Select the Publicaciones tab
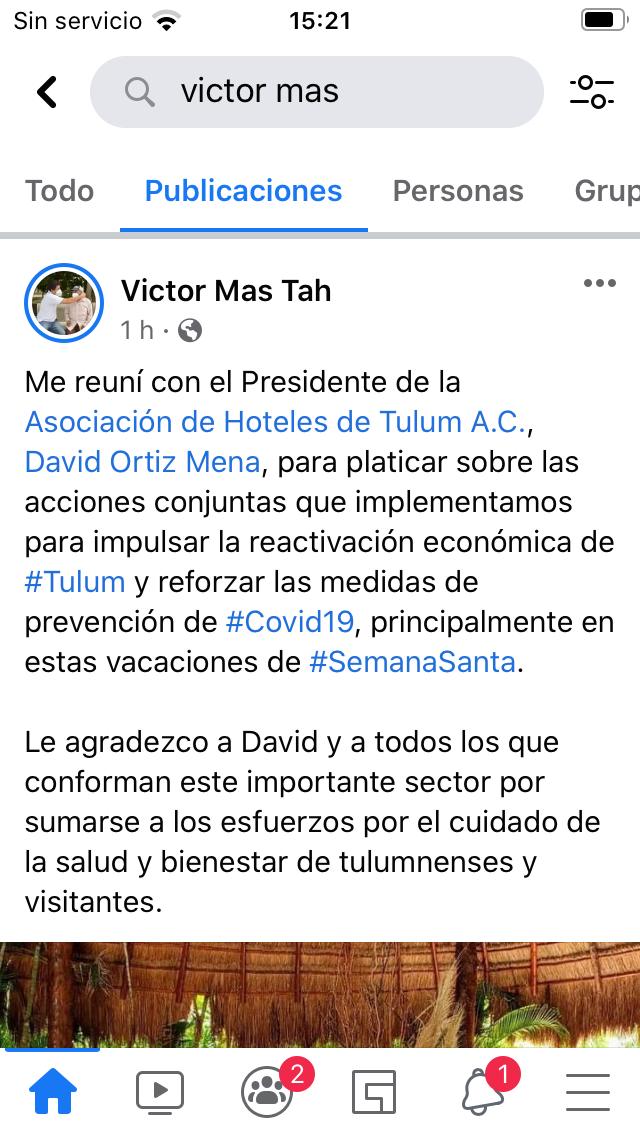The image size is (640, 1136). pos(243,191)
